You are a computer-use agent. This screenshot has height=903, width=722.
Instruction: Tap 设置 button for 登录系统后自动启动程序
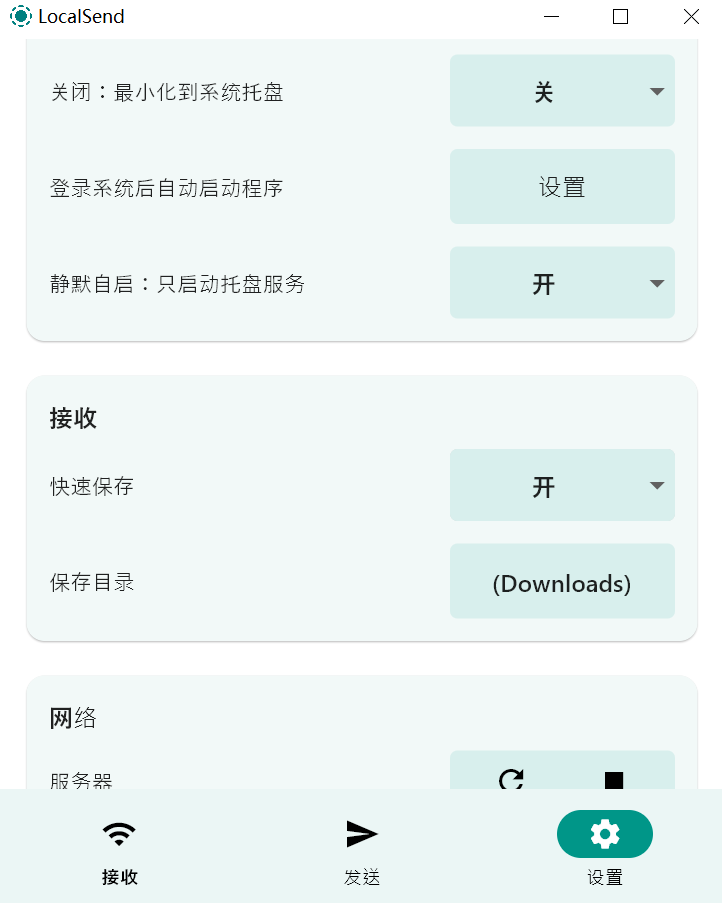562,187
